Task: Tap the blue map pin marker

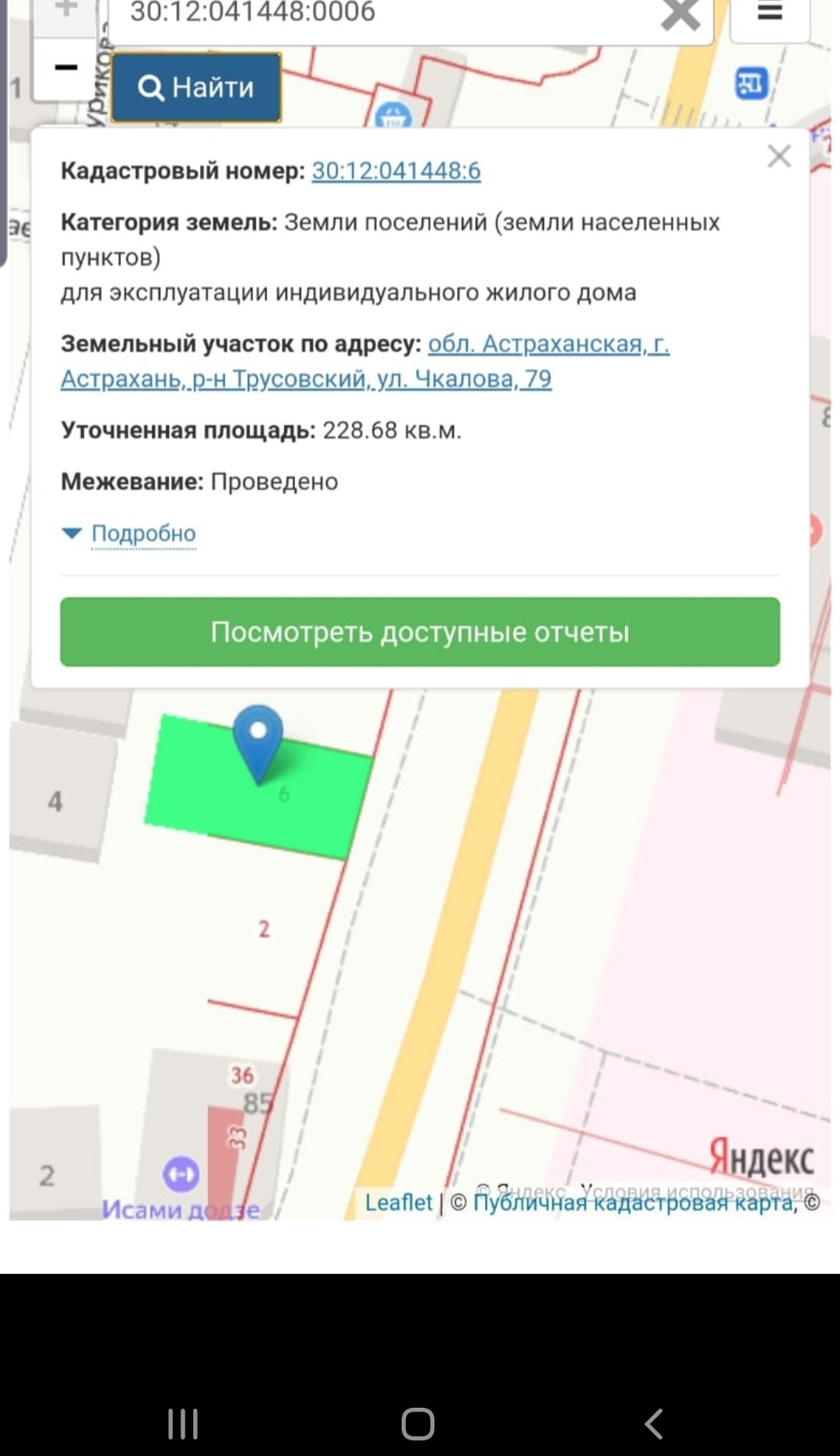Action: coord(258,742)
